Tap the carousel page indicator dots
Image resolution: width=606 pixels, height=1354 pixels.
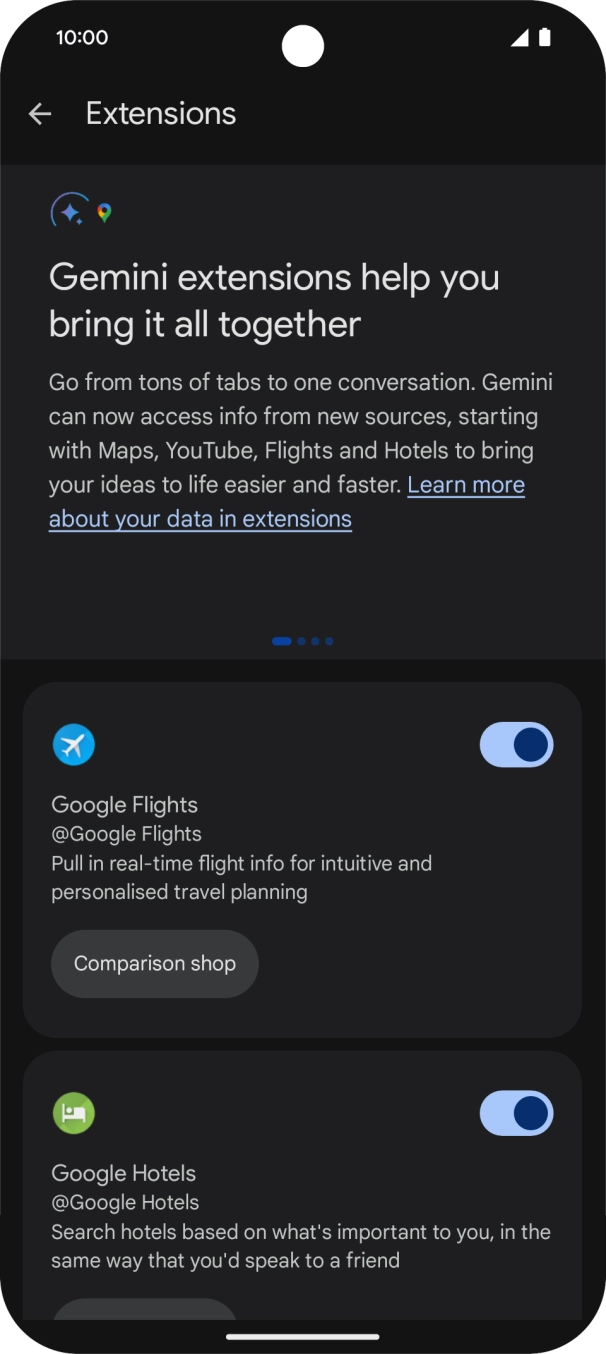(303, 641)
